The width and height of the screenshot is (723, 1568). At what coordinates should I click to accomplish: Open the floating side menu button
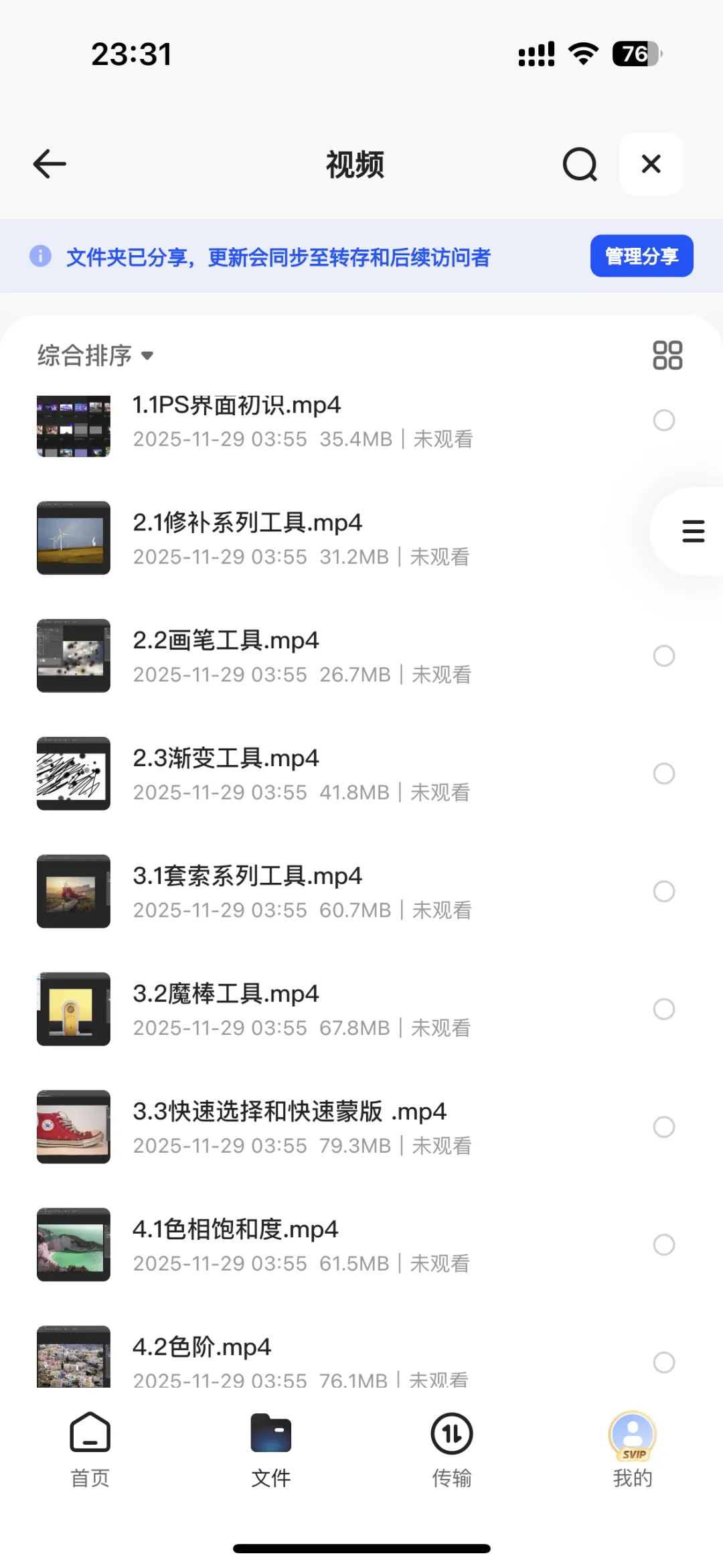pos(693,531)
